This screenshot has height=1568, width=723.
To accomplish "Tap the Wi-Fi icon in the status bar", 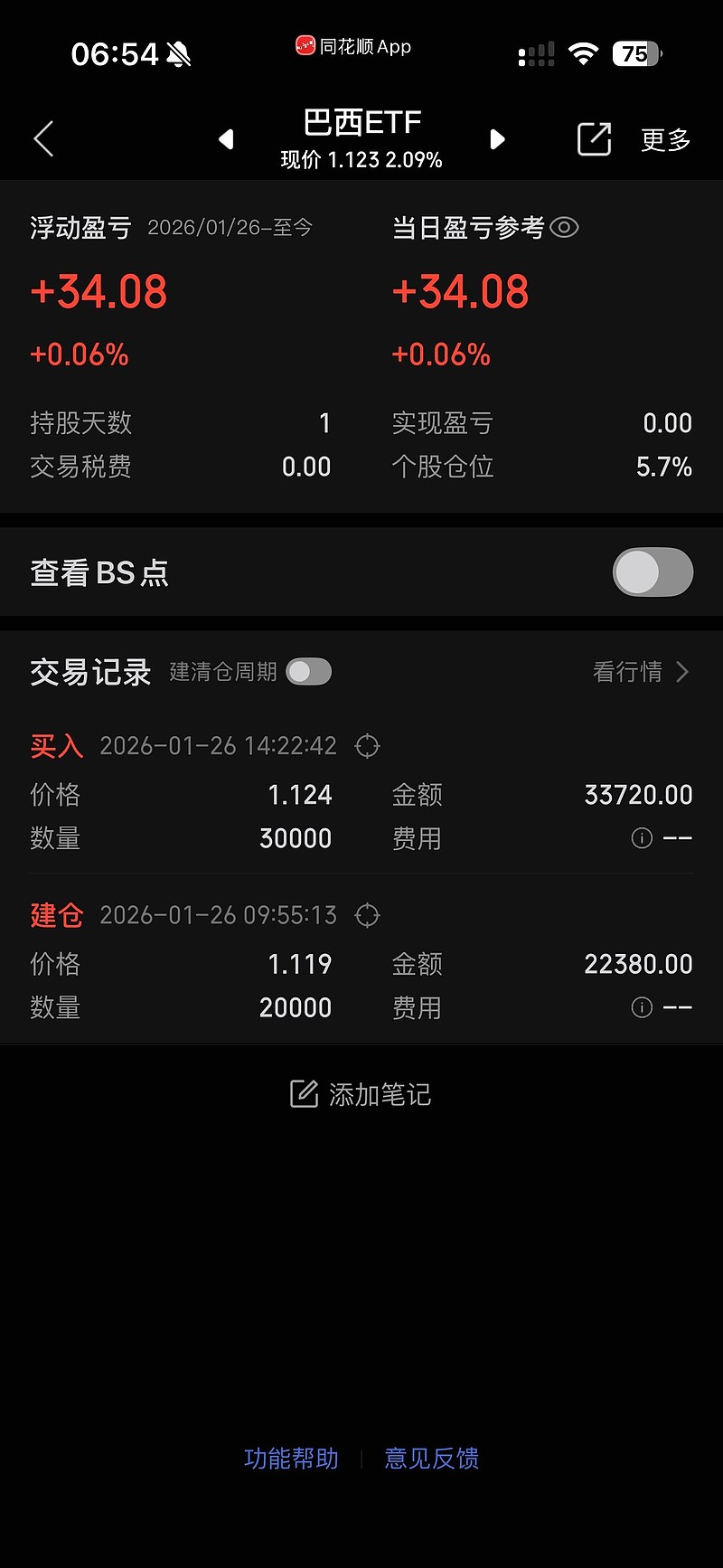I will pyautogui.click(x=584, y=53).
